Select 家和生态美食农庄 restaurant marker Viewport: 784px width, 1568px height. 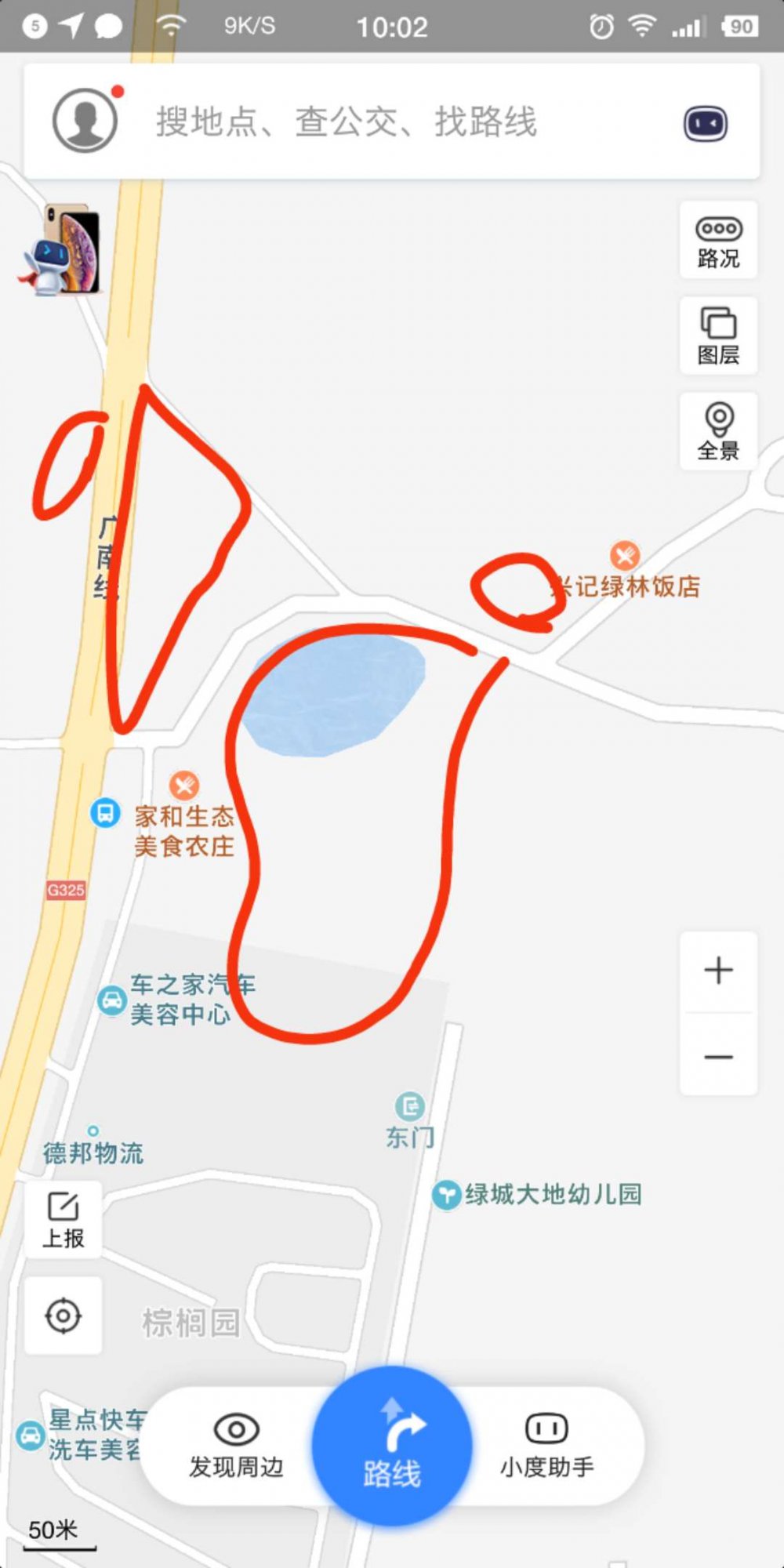coord(185,784)
